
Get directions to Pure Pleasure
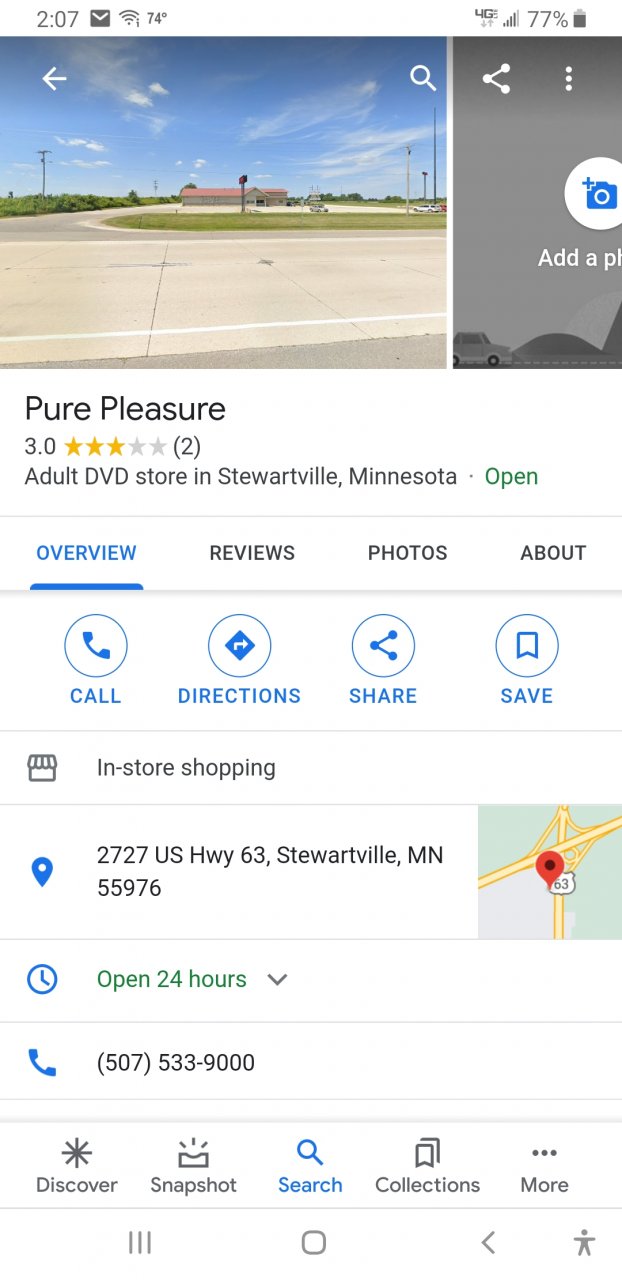coord(239,659)
